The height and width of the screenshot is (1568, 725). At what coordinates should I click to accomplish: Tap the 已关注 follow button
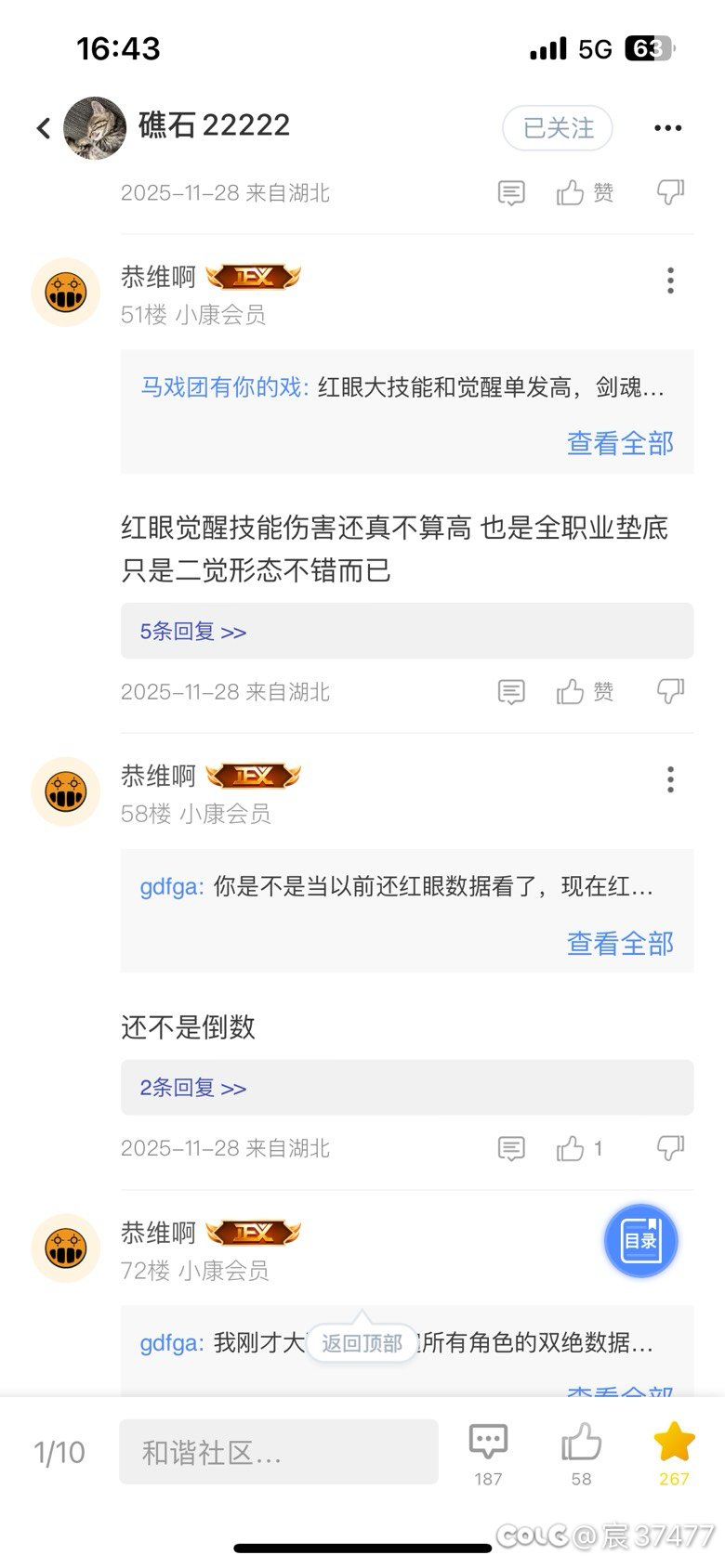pos(558,128)
